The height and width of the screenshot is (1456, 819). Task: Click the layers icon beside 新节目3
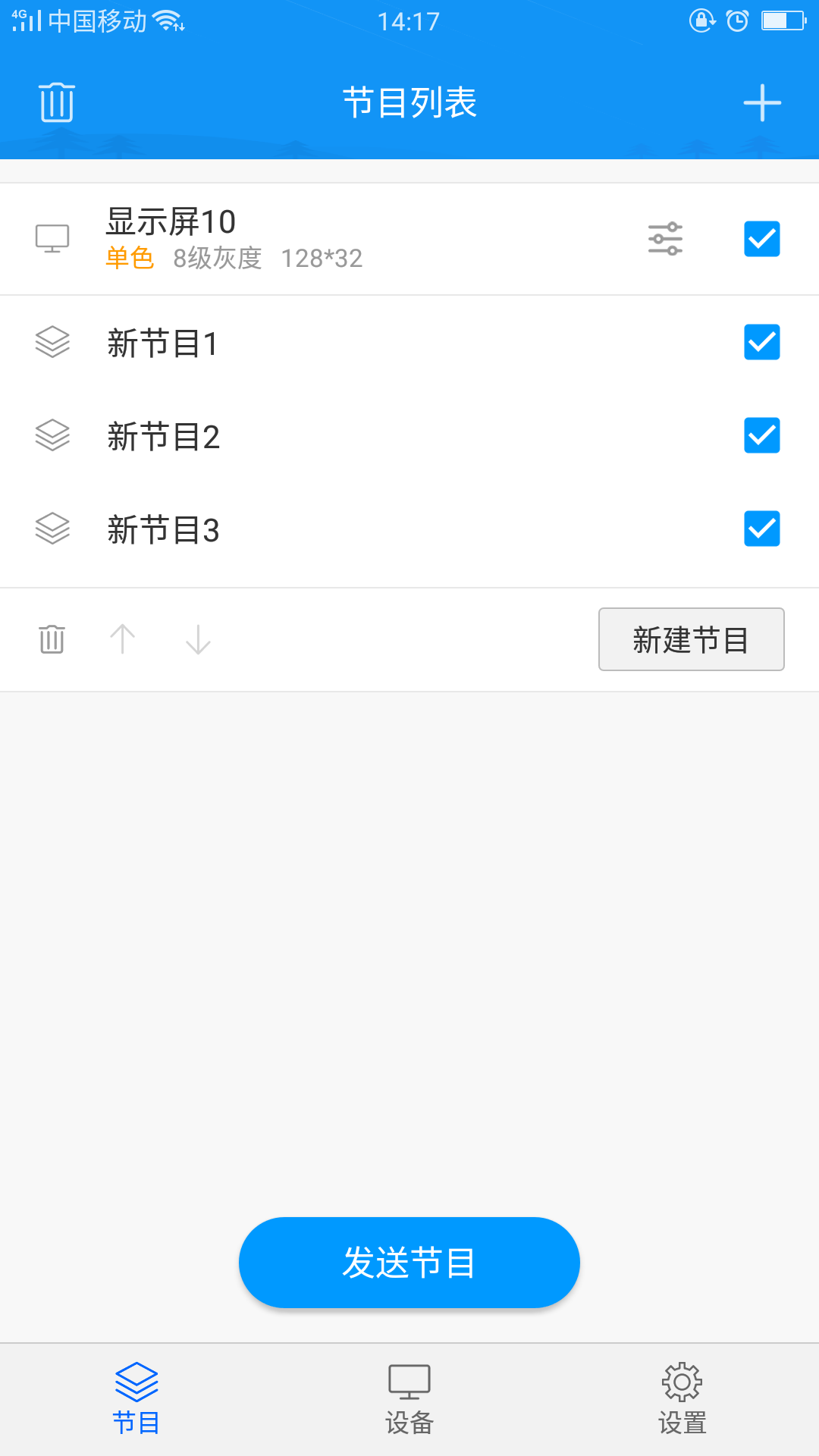52,529
